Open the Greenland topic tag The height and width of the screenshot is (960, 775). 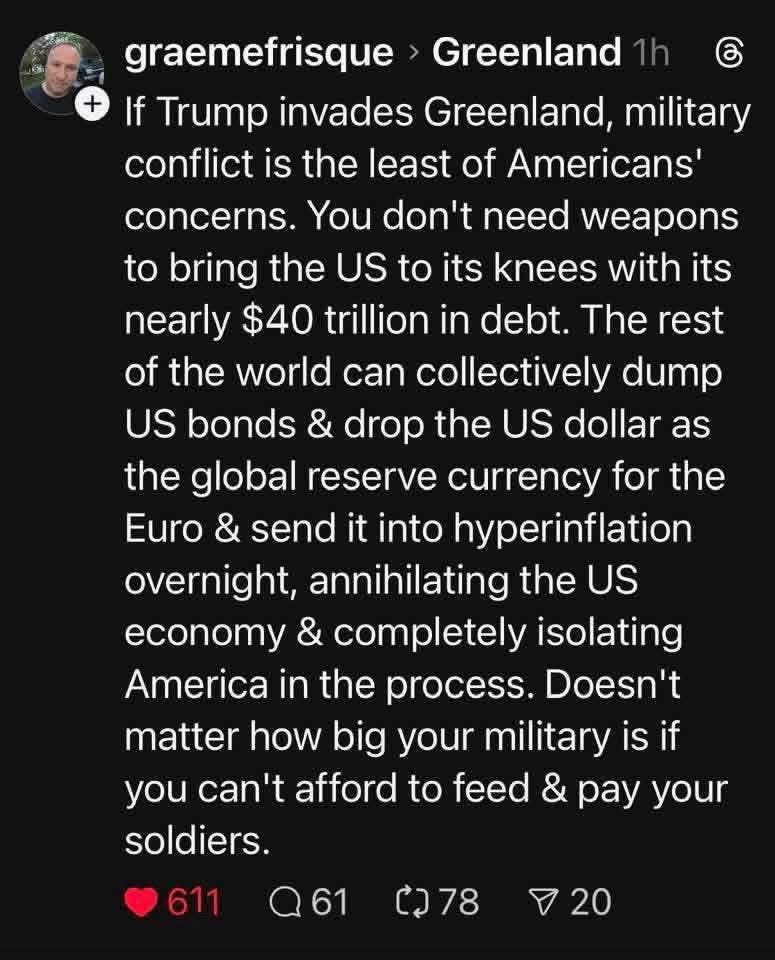pyautogui.click(x=526, y=53)
